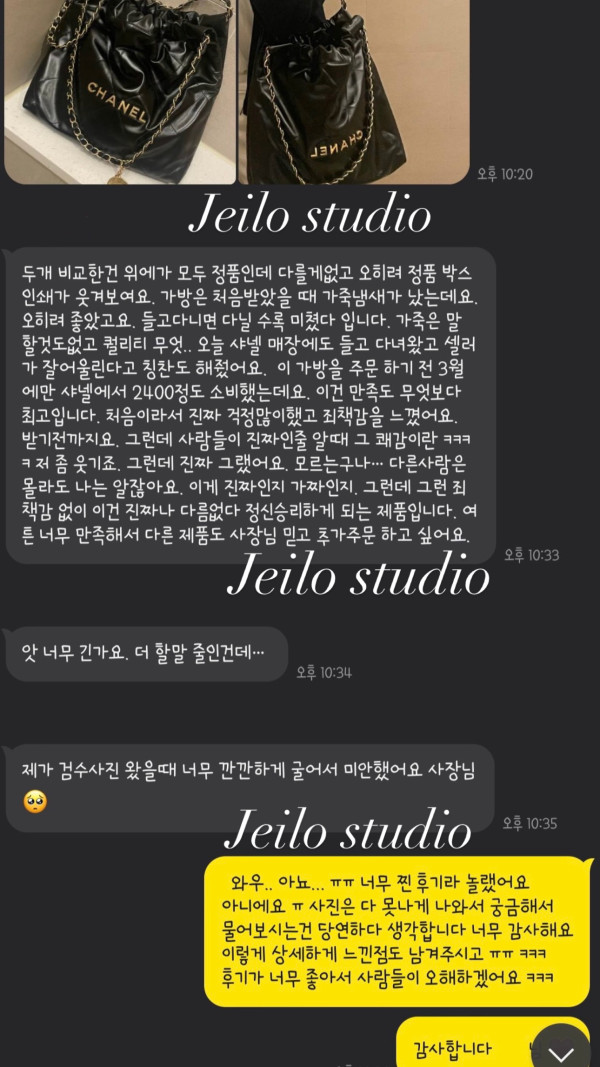The height and width of the screenshot is (1067, 600).
Task: Open the right Chanel bag photo
Action: pyautogui.click(x=354, y=92)
